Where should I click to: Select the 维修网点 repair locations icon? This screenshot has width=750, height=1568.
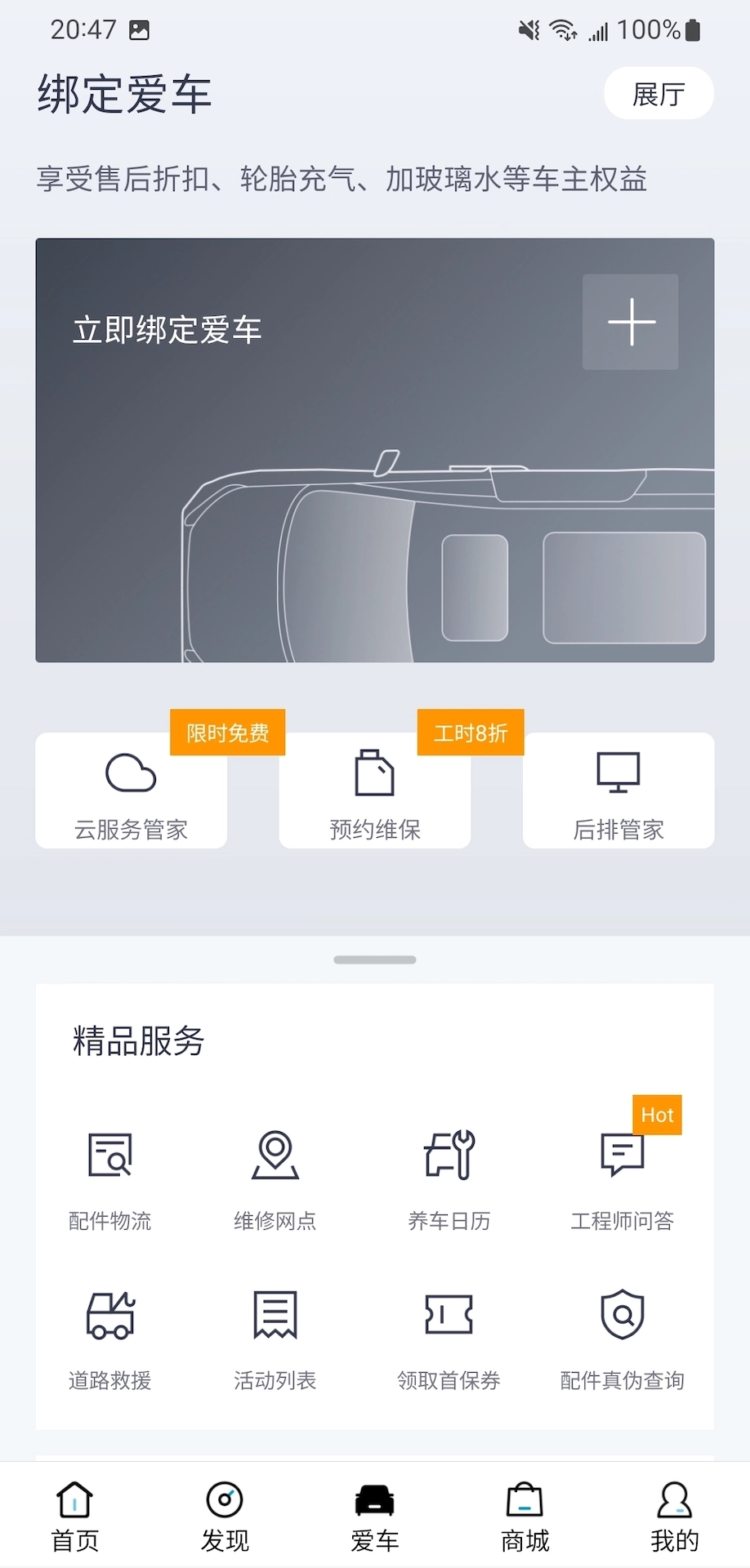[275, 1176]
